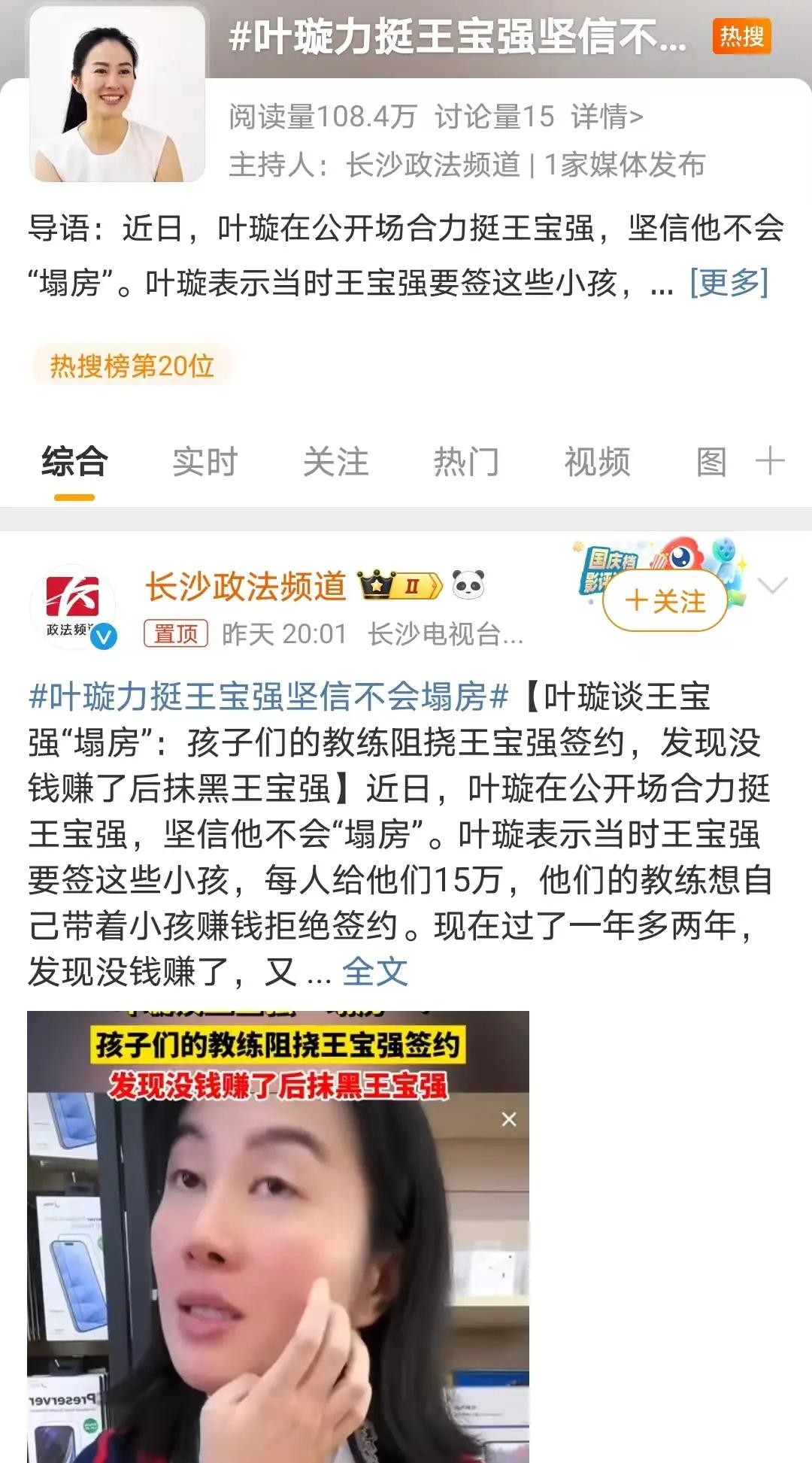Image resolution: width=812 pixels, height=1463 pixels.
Task: Open post options dropdown chevron
Action: coord(773,586)
